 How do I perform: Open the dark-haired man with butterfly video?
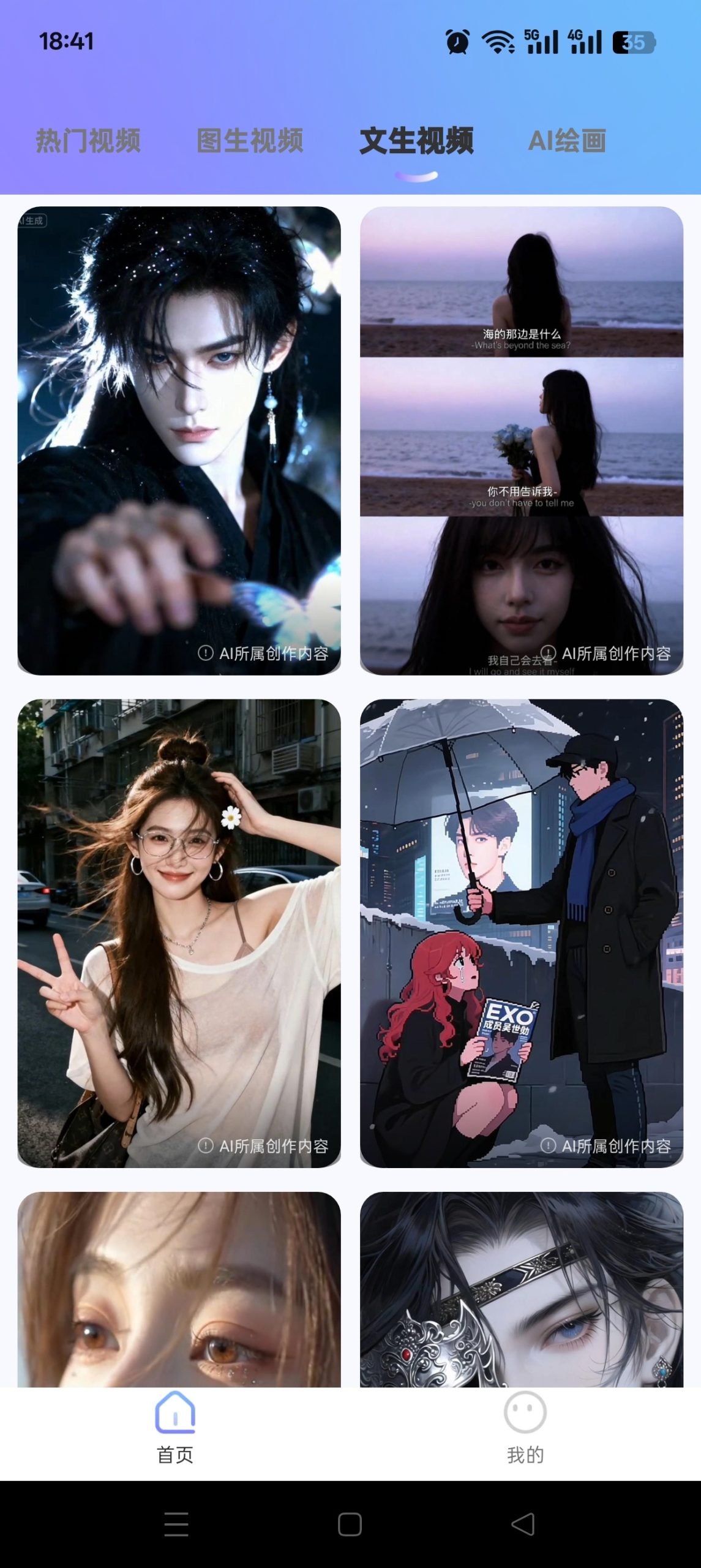click(x=179, y=440)
